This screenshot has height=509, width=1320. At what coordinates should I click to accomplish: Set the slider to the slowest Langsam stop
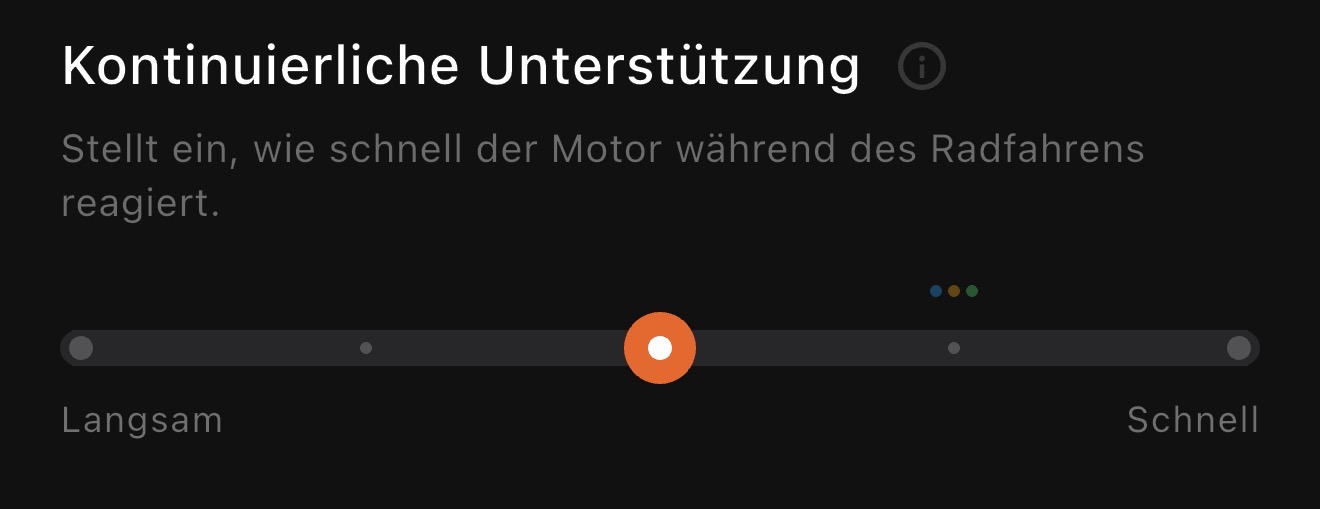(82, 348)
